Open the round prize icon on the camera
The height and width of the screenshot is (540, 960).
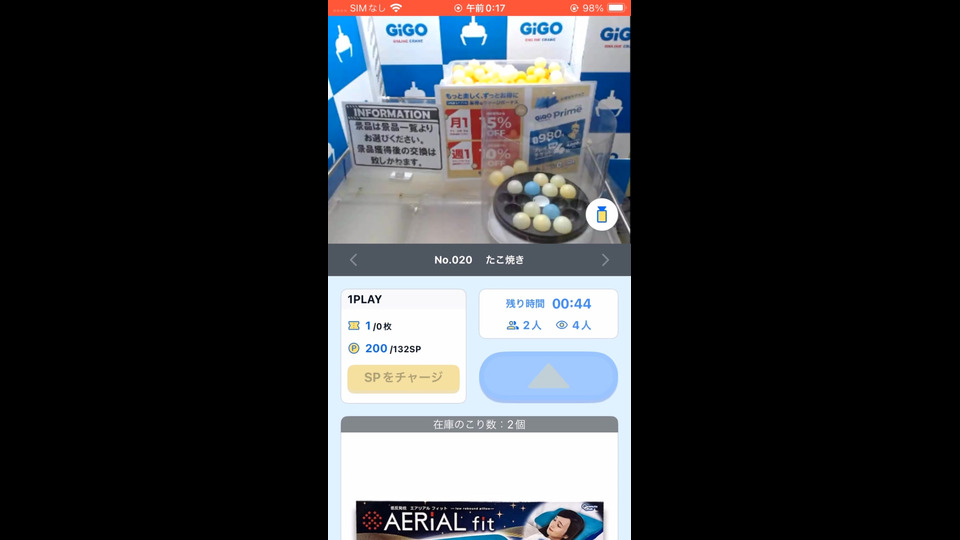point(601,215)
